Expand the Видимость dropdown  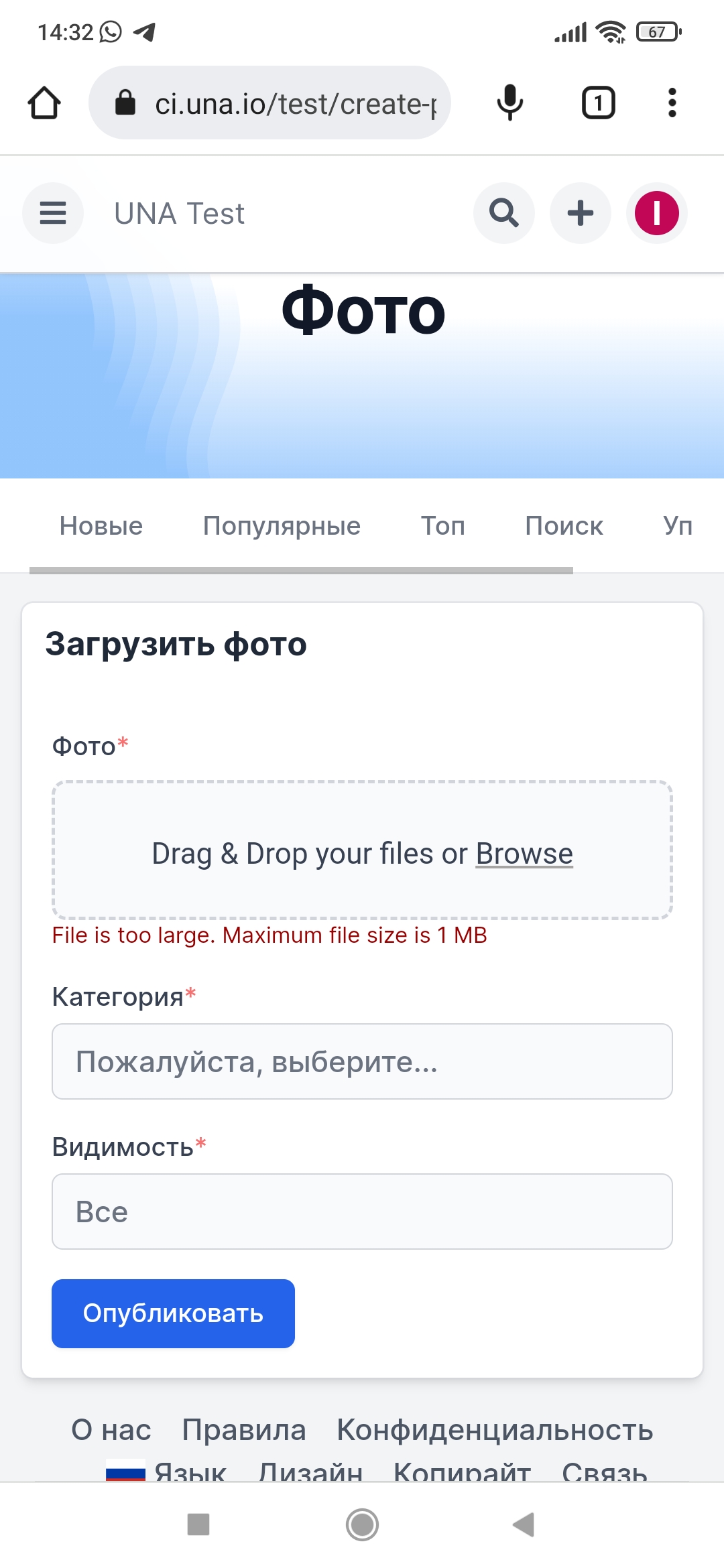[362, 1212]
